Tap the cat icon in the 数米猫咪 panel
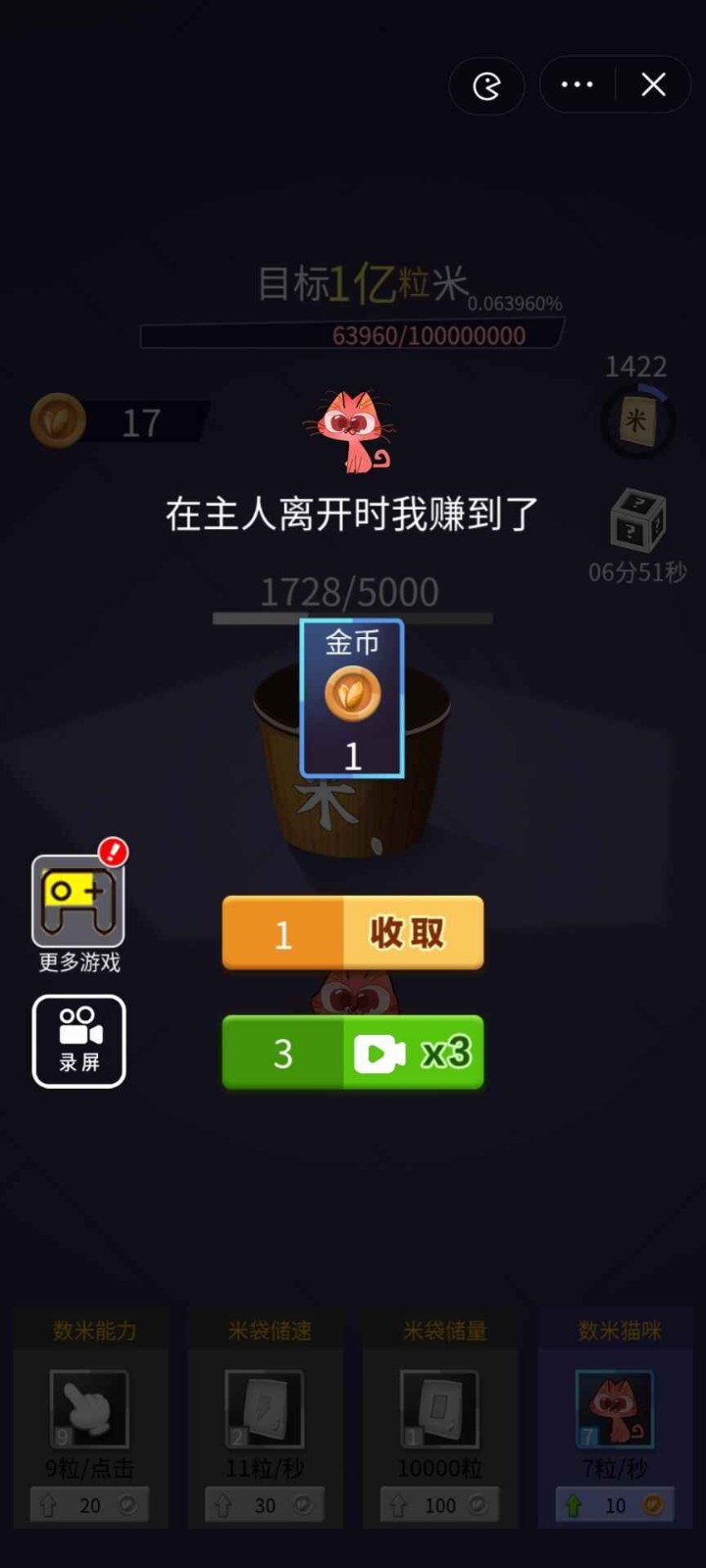The height and width of the screenshot is (1568, 706). point(615,1409)
